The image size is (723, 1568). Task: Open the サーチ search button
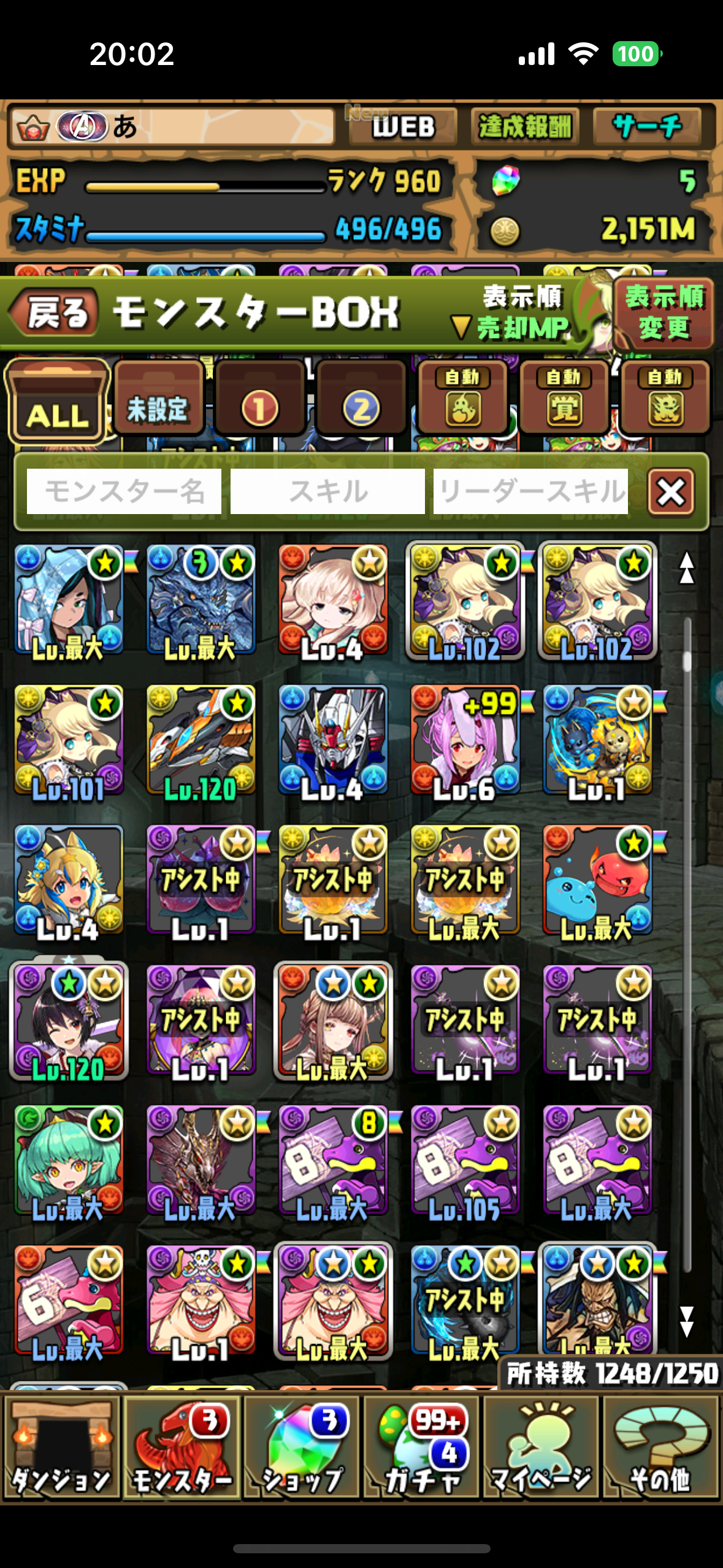[647, 127]
